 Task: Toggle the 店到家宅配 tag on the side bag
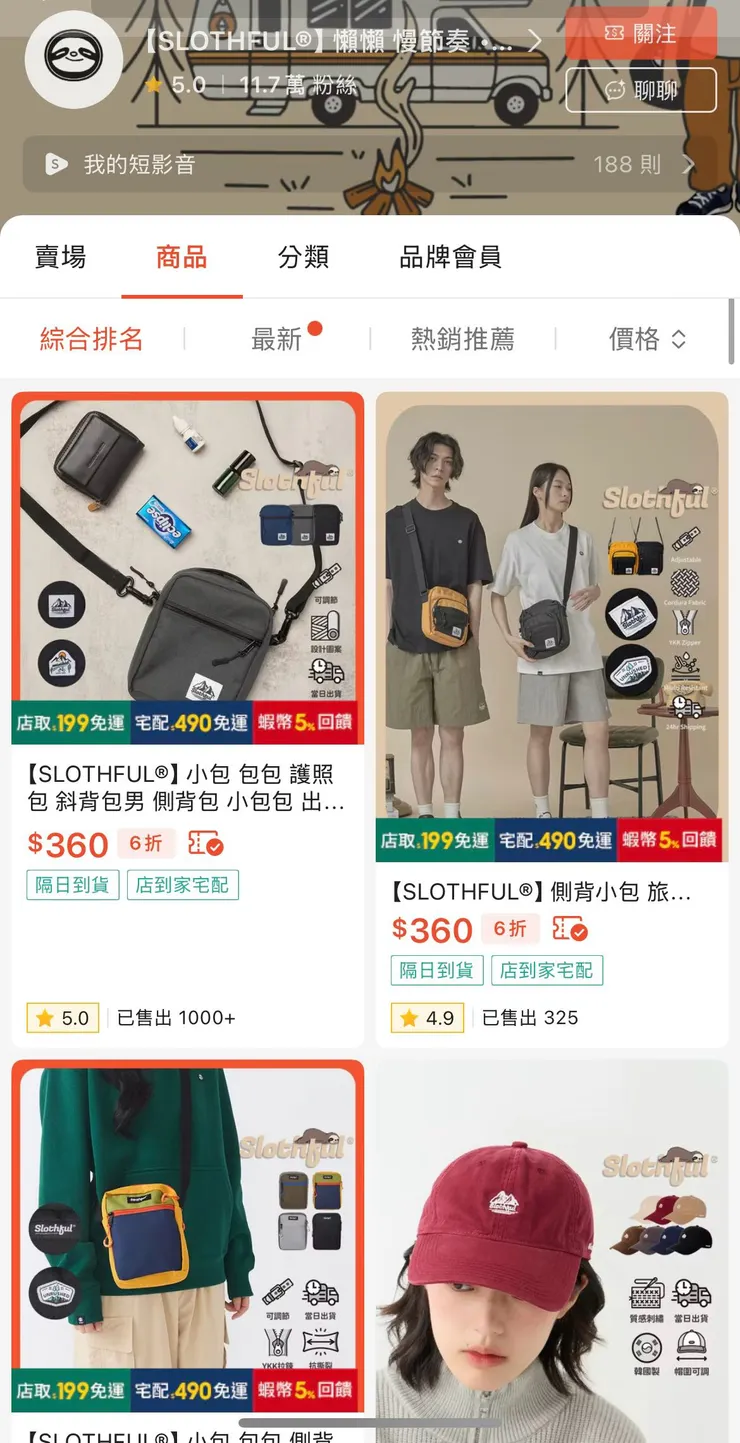pyautogui.click(x=547, y=971)
